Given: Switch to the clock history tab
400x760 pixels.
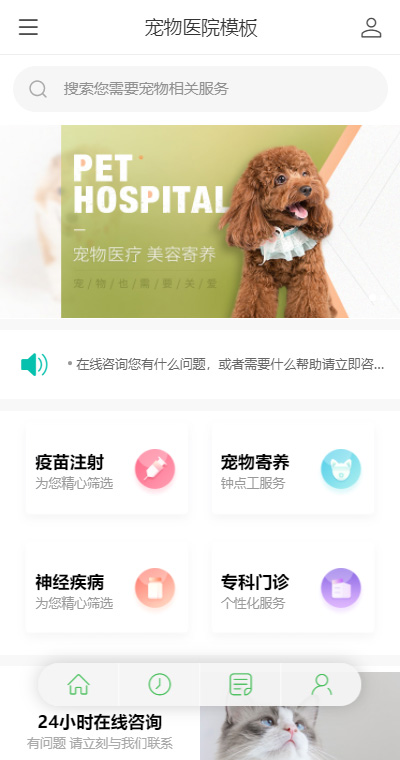Looking at the screenshot, I should [160, 684].
